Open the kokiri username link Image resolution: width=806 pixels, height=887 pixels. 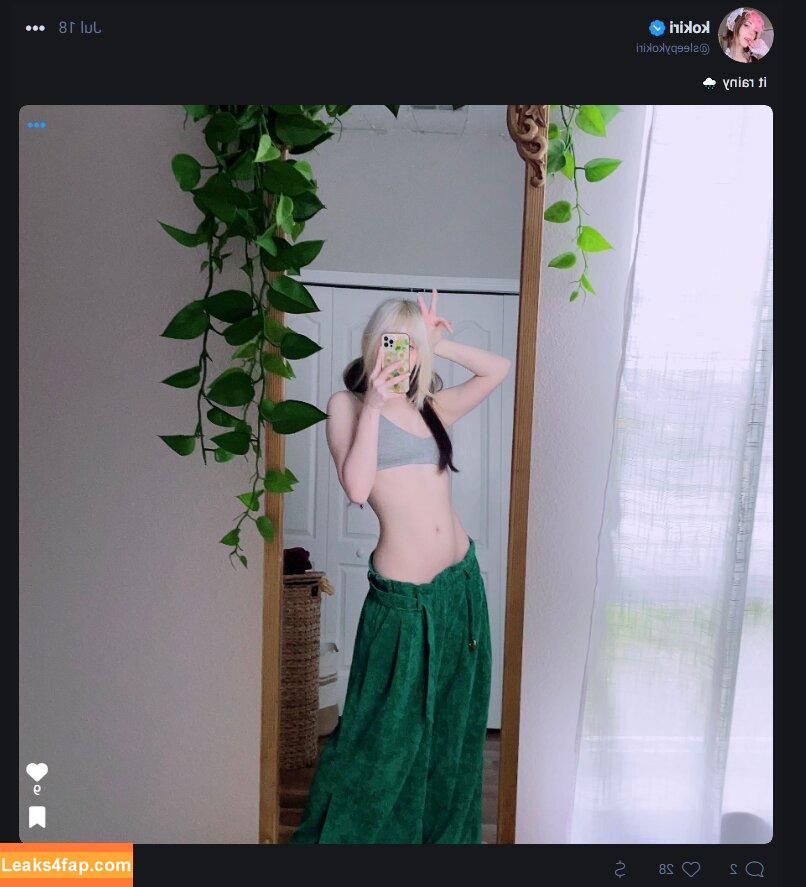[x=688, y=27]
